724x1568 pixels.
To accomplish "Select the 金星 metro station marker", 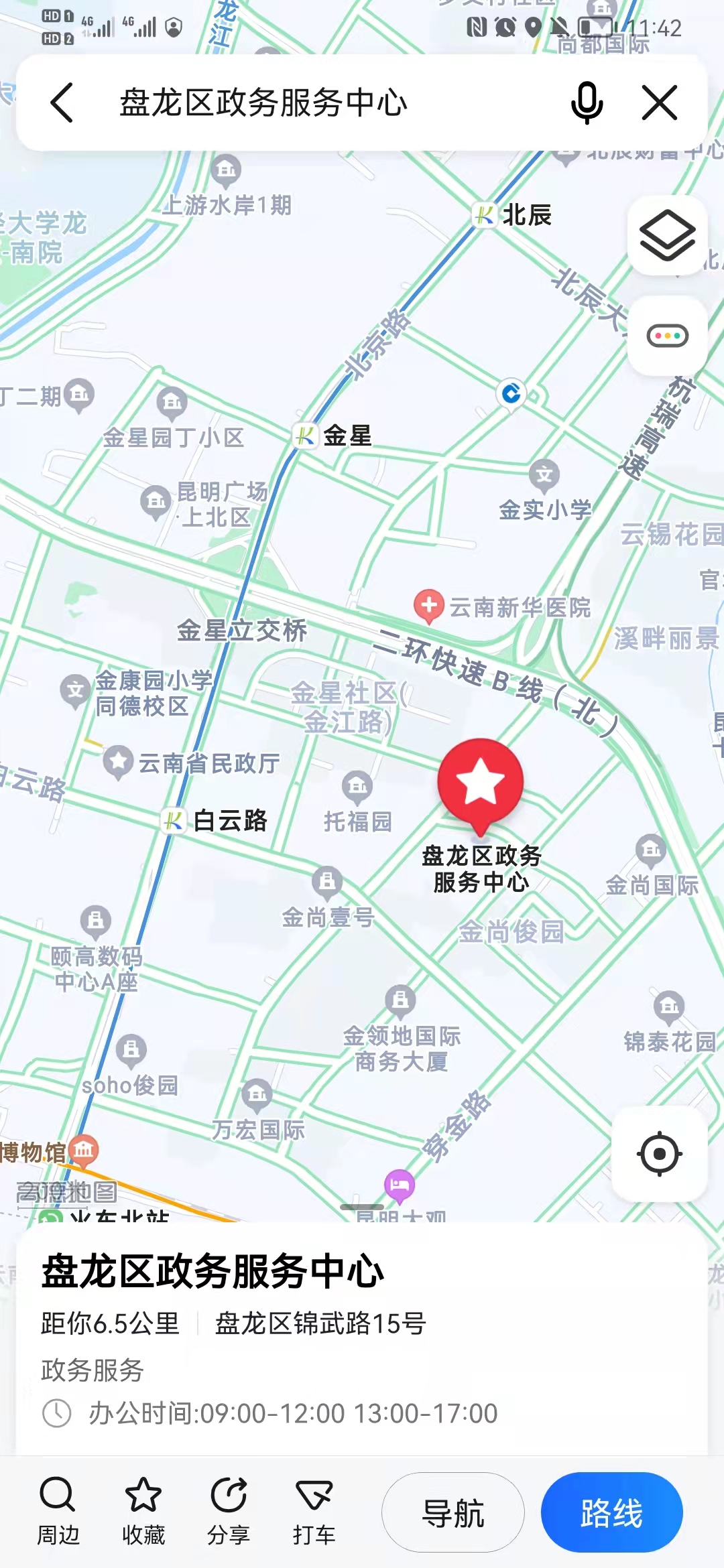I will (x=306, y=436).
